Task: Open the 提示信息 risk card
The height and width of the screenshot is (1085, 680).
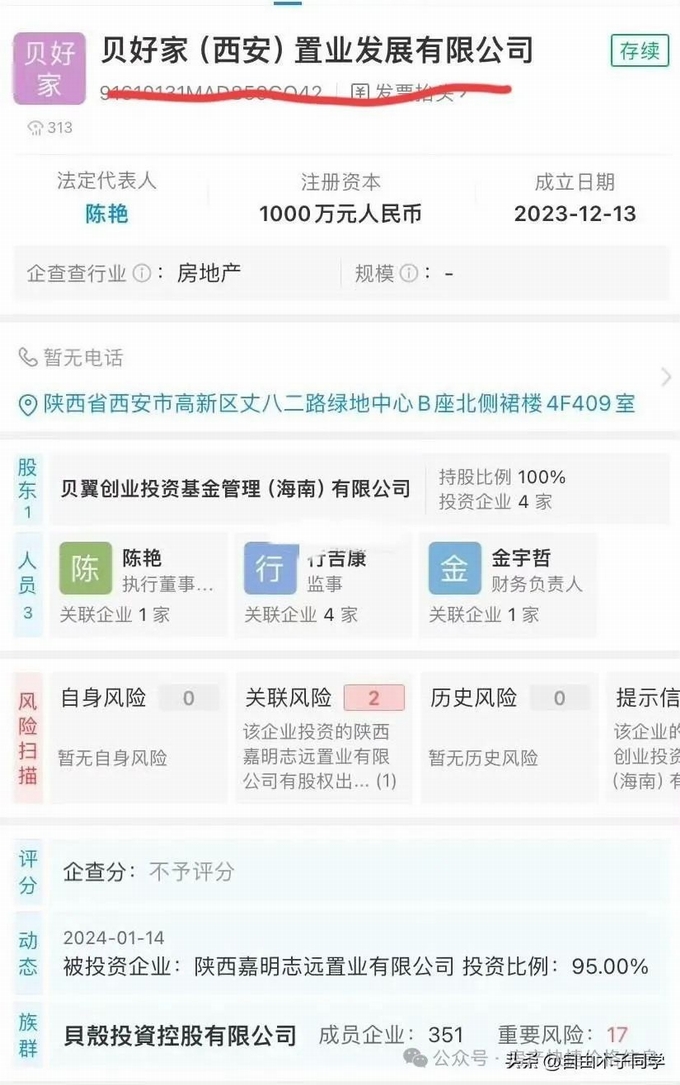Action: [x=646, y=735]
